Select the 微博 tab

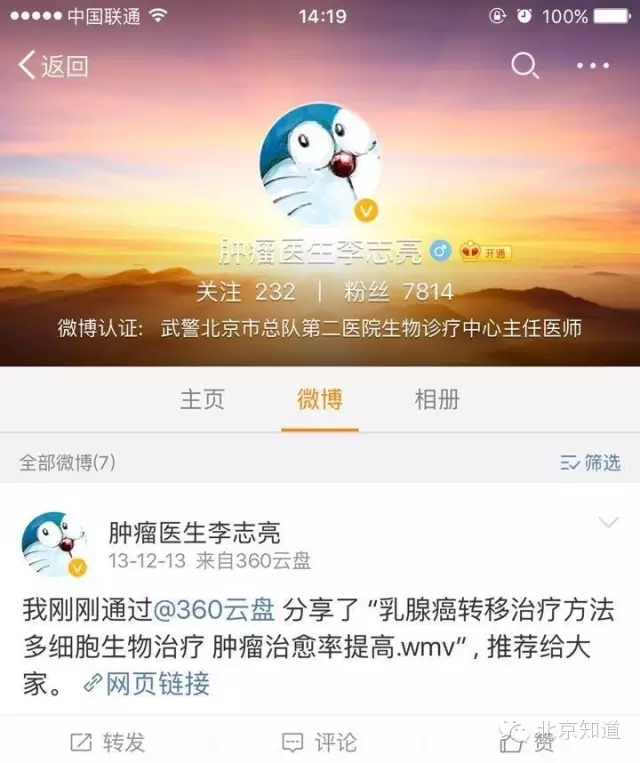point(320,399)
